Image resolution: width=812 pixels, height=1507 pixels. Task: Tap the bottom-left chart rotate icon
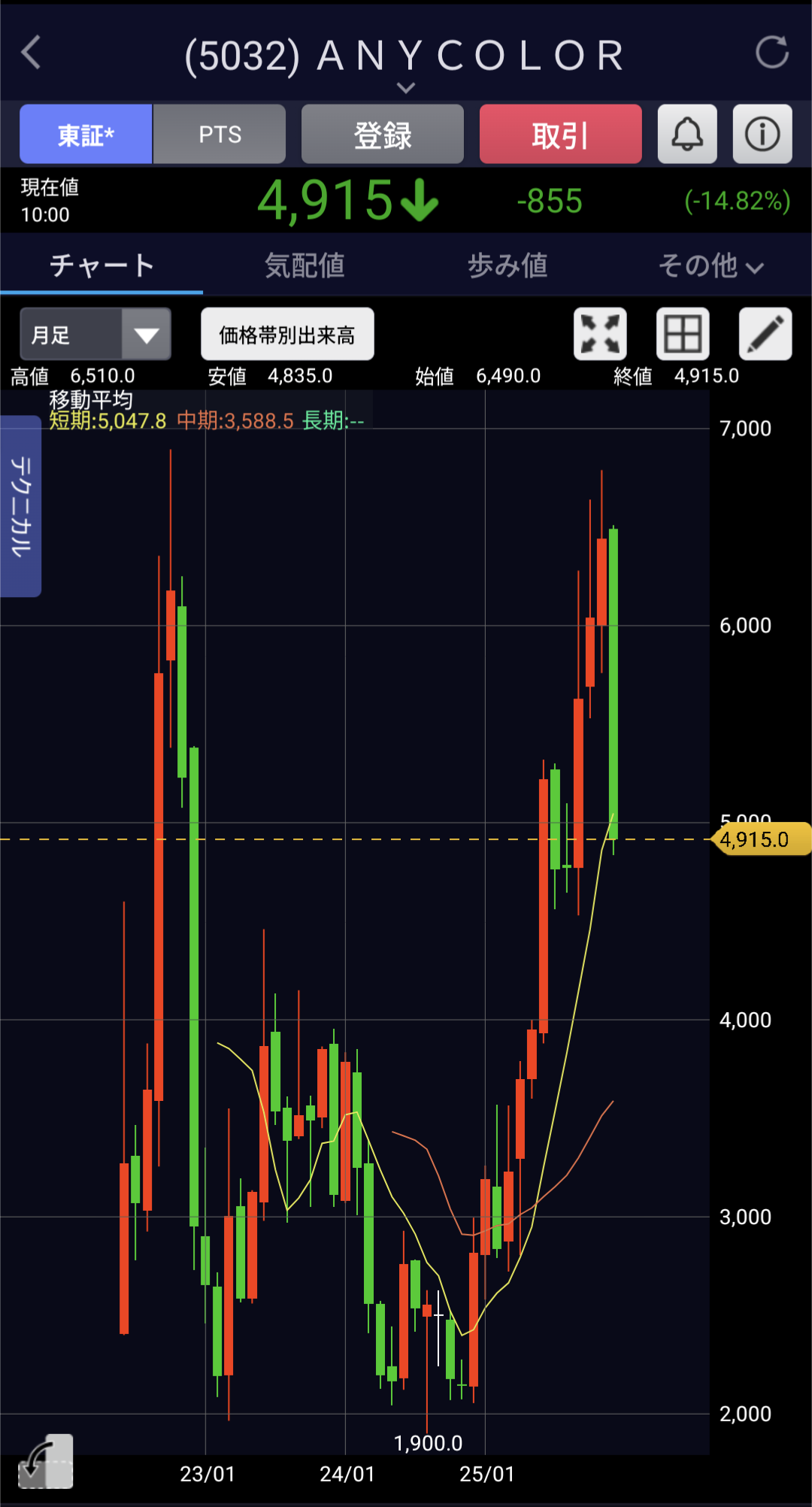click(45, 1462)
